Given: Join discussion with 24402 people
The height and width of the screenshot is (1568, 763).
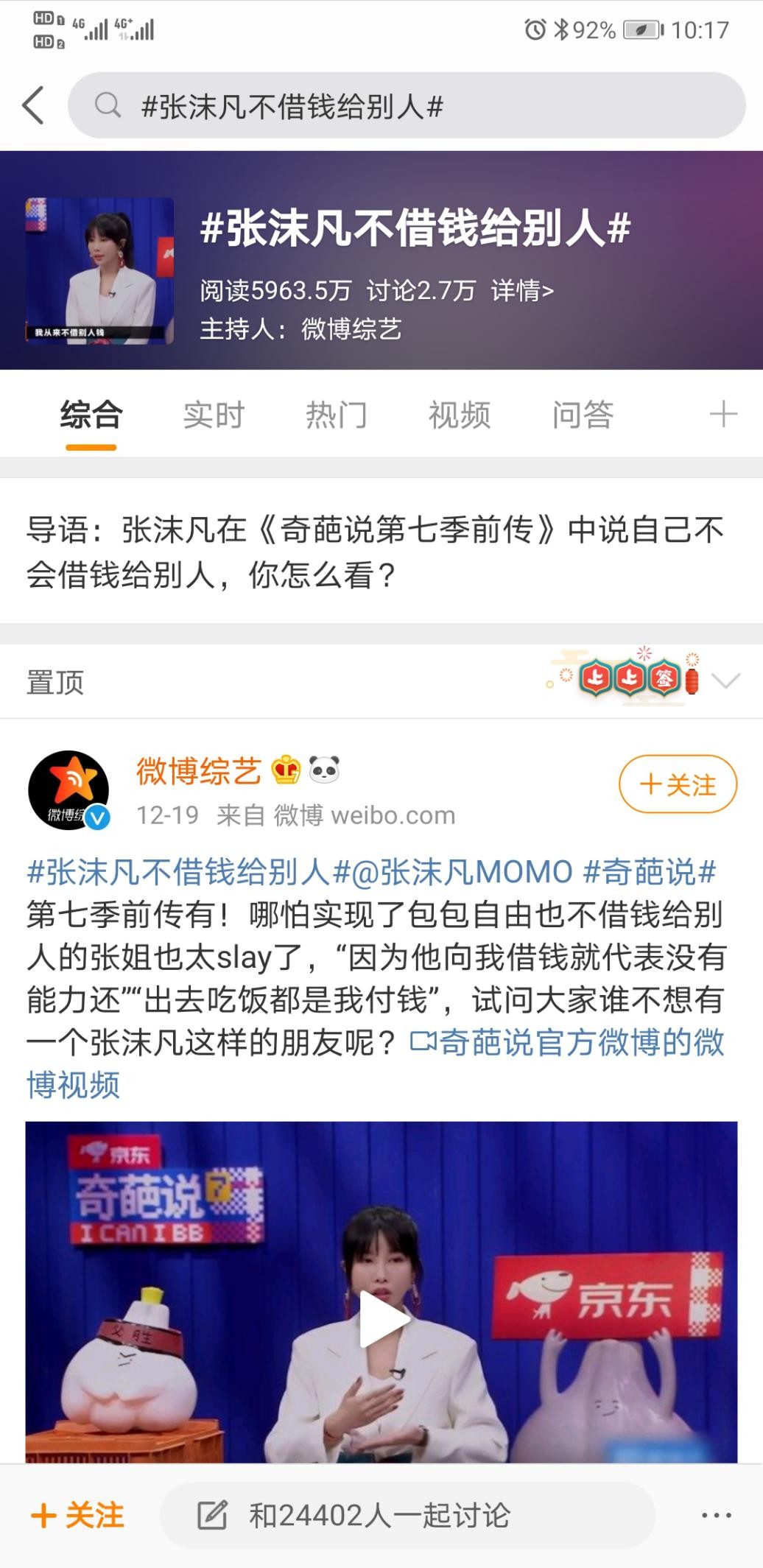Looking at the screenshot, I should (379, 1516).
